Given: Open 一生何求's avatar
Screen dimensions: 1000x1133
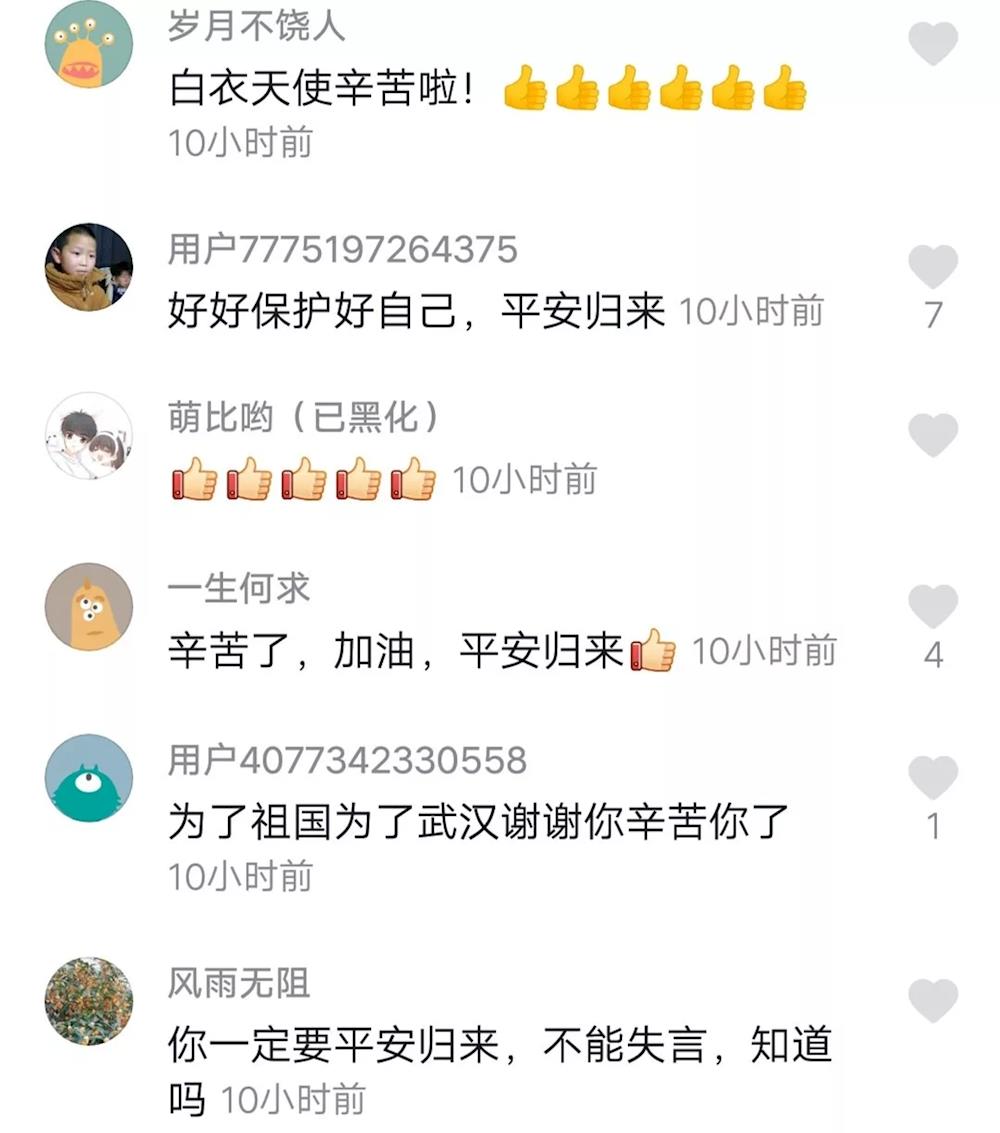Looking at the screenshot, I should click(x=89, y=607).
